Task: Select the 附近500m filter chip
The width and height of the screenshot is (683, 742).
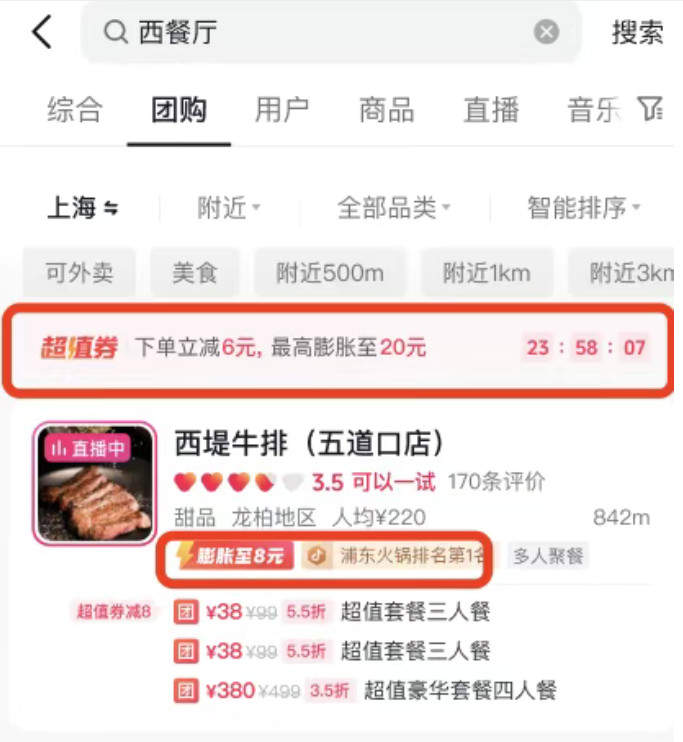Action: (329, 272)
